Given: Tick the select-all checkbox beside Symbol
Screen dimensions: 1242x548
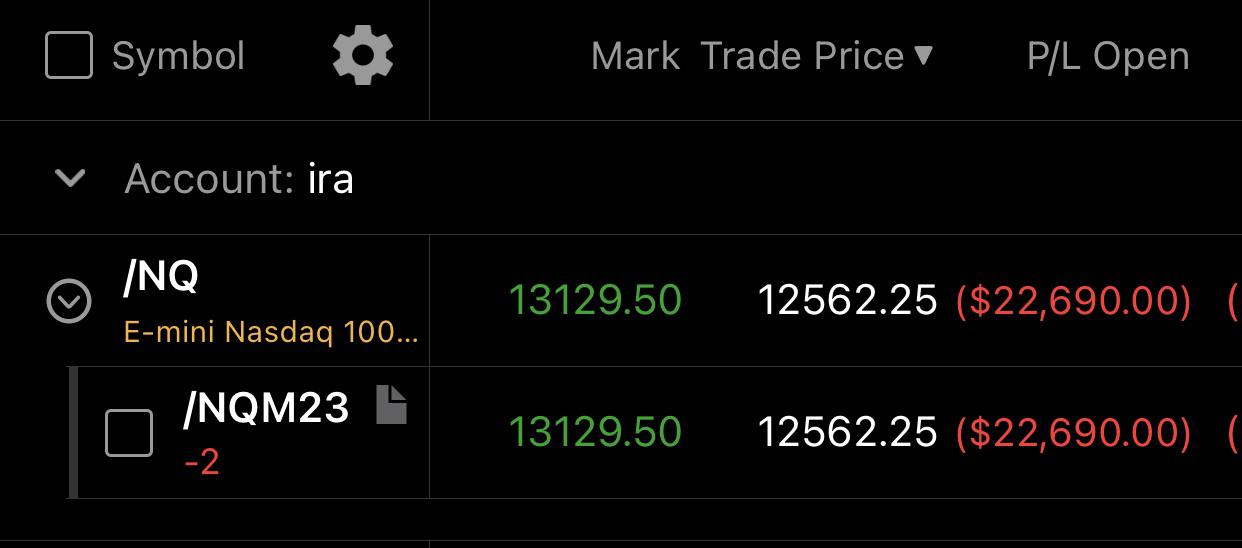Looking at the screenshot, I should 69,55.
